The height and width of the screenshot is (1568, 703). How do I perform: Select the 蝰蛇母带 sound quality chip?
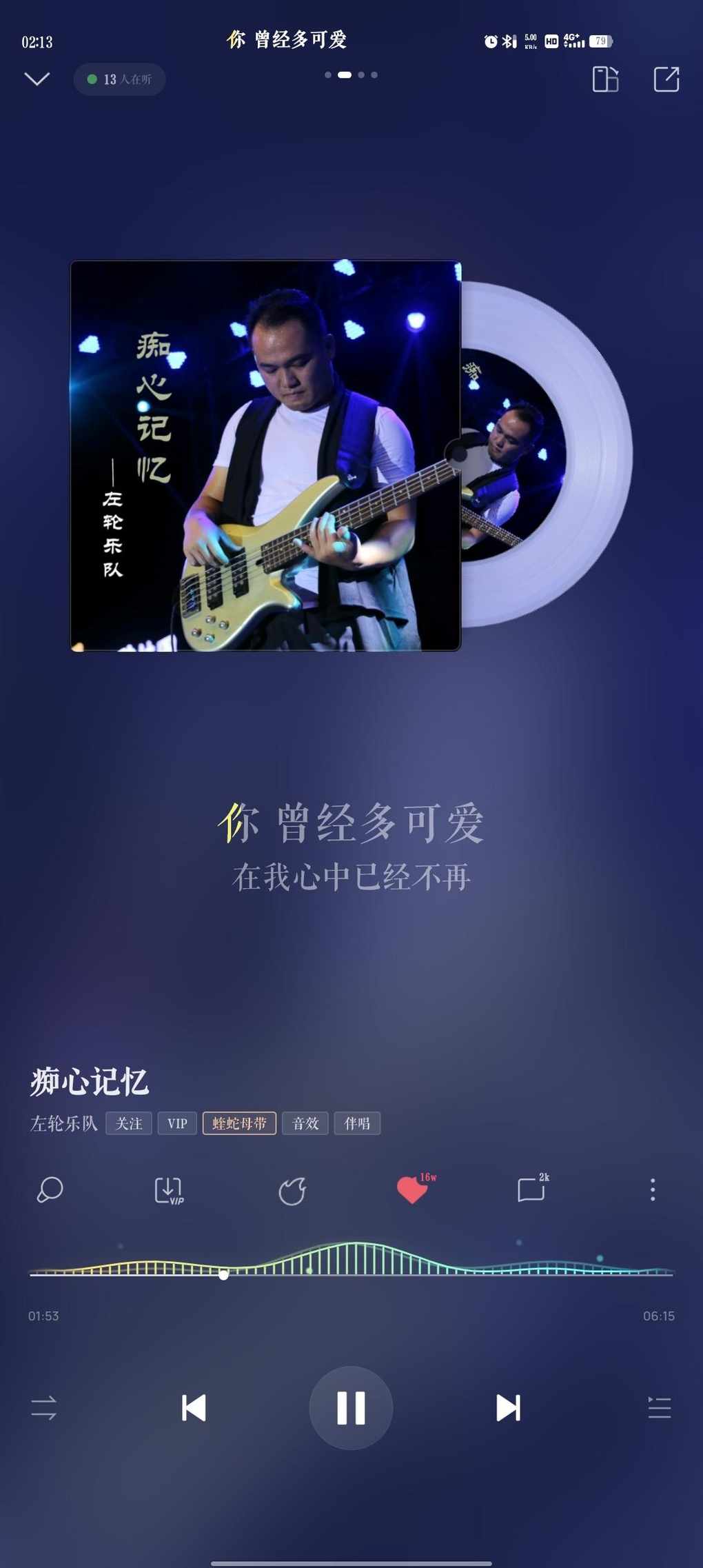coord(239,1123)
